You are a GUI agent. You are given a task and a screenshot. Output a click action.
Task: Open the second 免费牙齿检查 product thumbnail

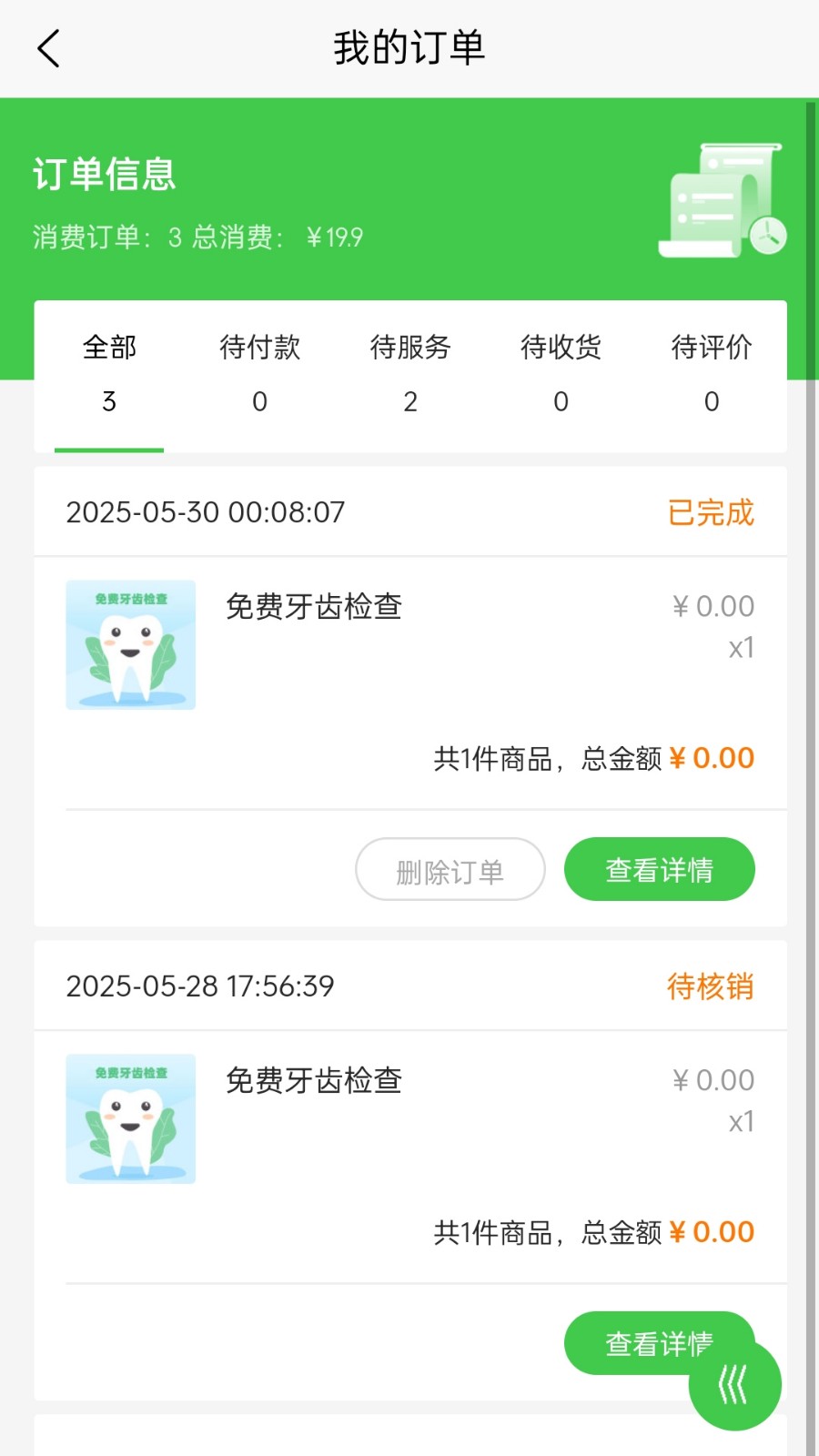pyautogui.click(x=130, y=1118)
